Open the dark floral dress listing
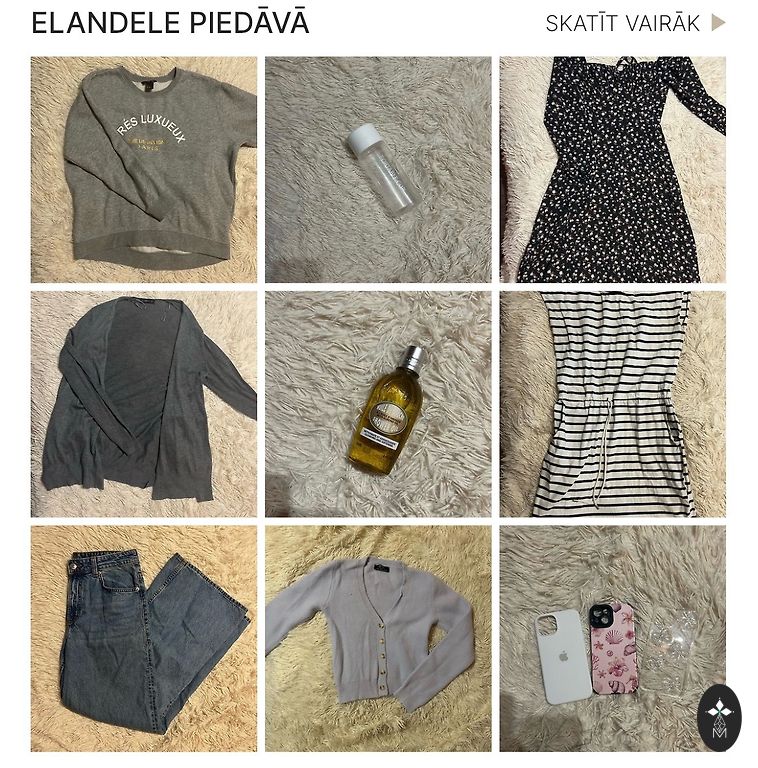This screenshot has height=768, width=758. coord(612,169)
